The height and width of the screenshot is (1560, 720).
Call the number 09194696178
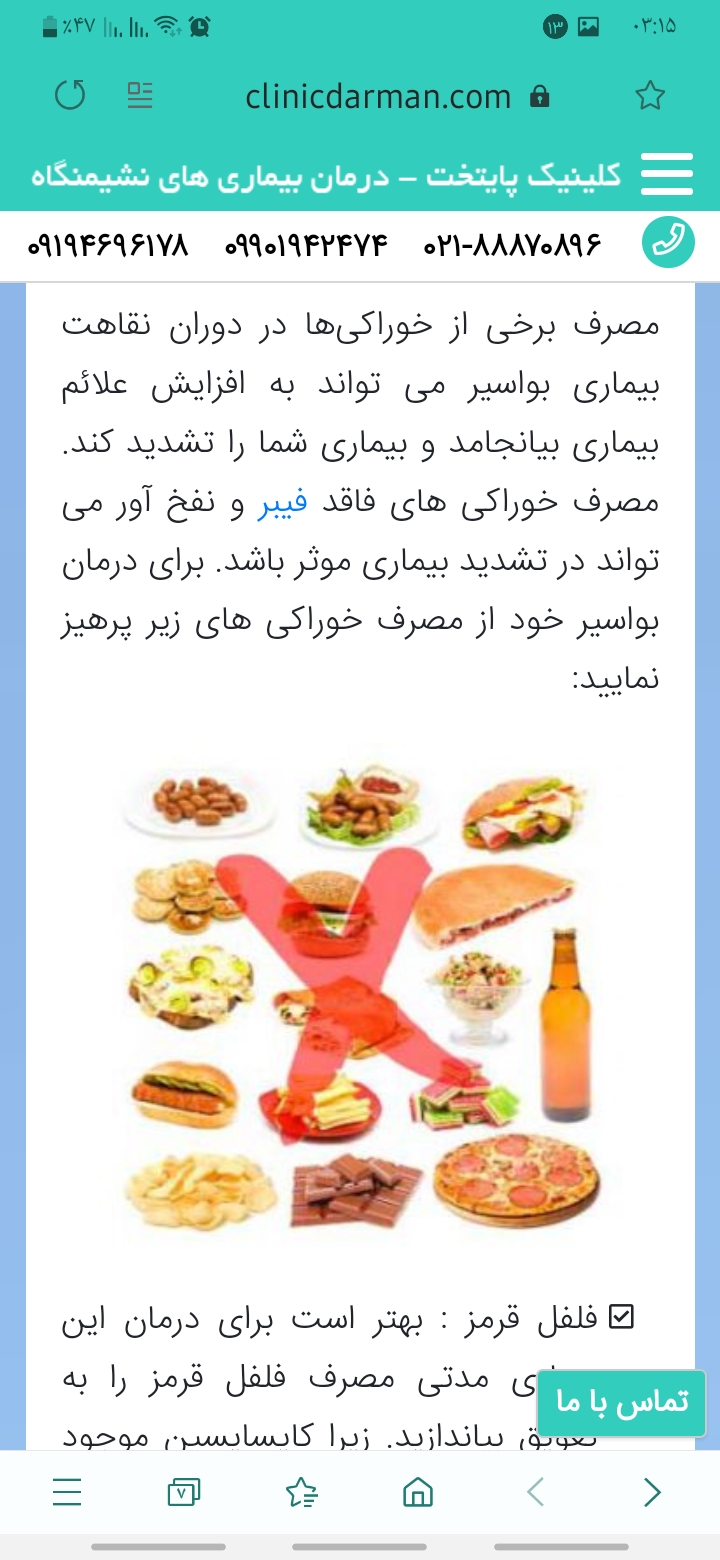[x=108, y=245]
